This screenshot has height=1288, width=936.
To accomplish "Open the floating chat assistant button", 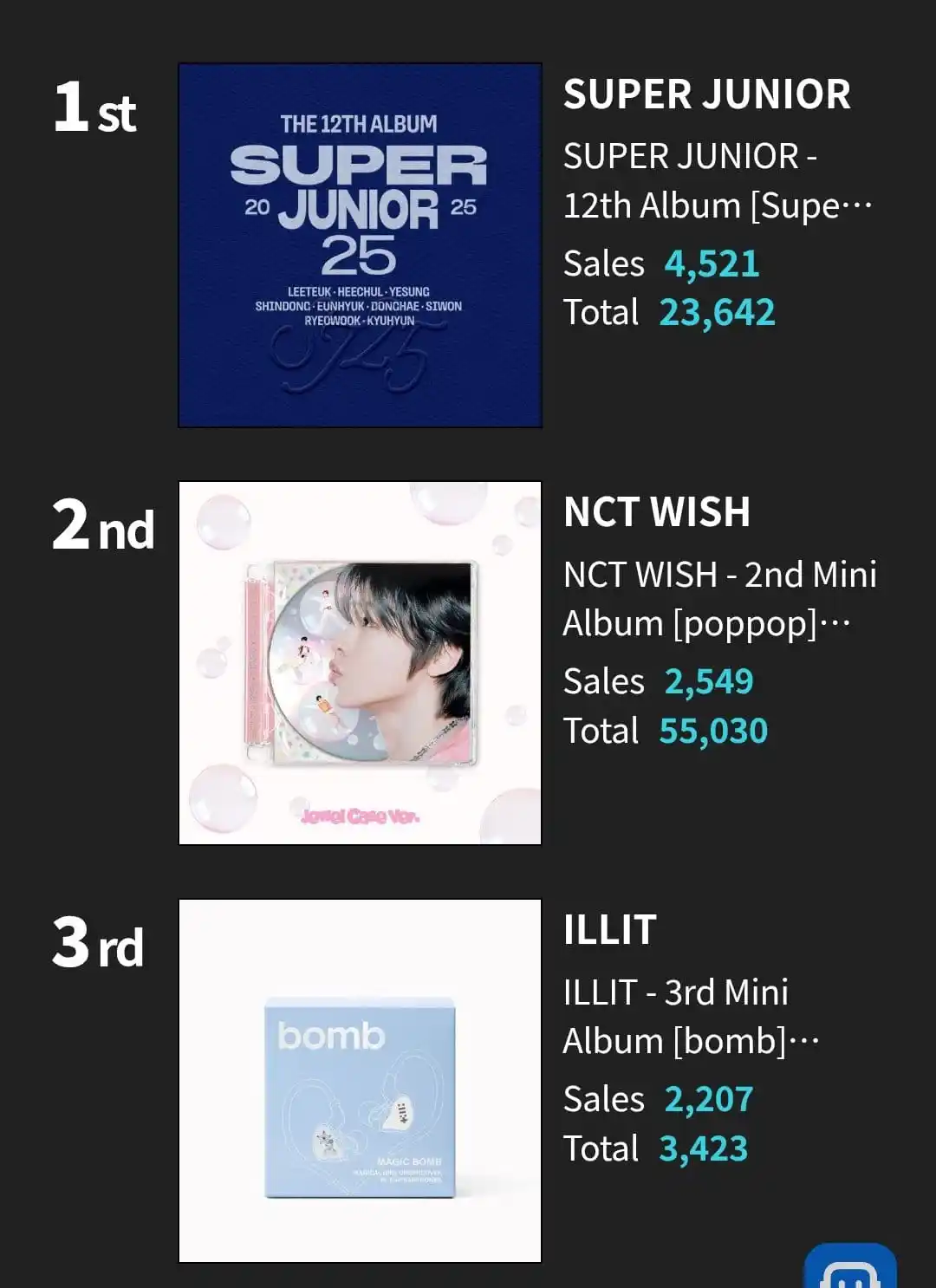I will click(849, 1270).
